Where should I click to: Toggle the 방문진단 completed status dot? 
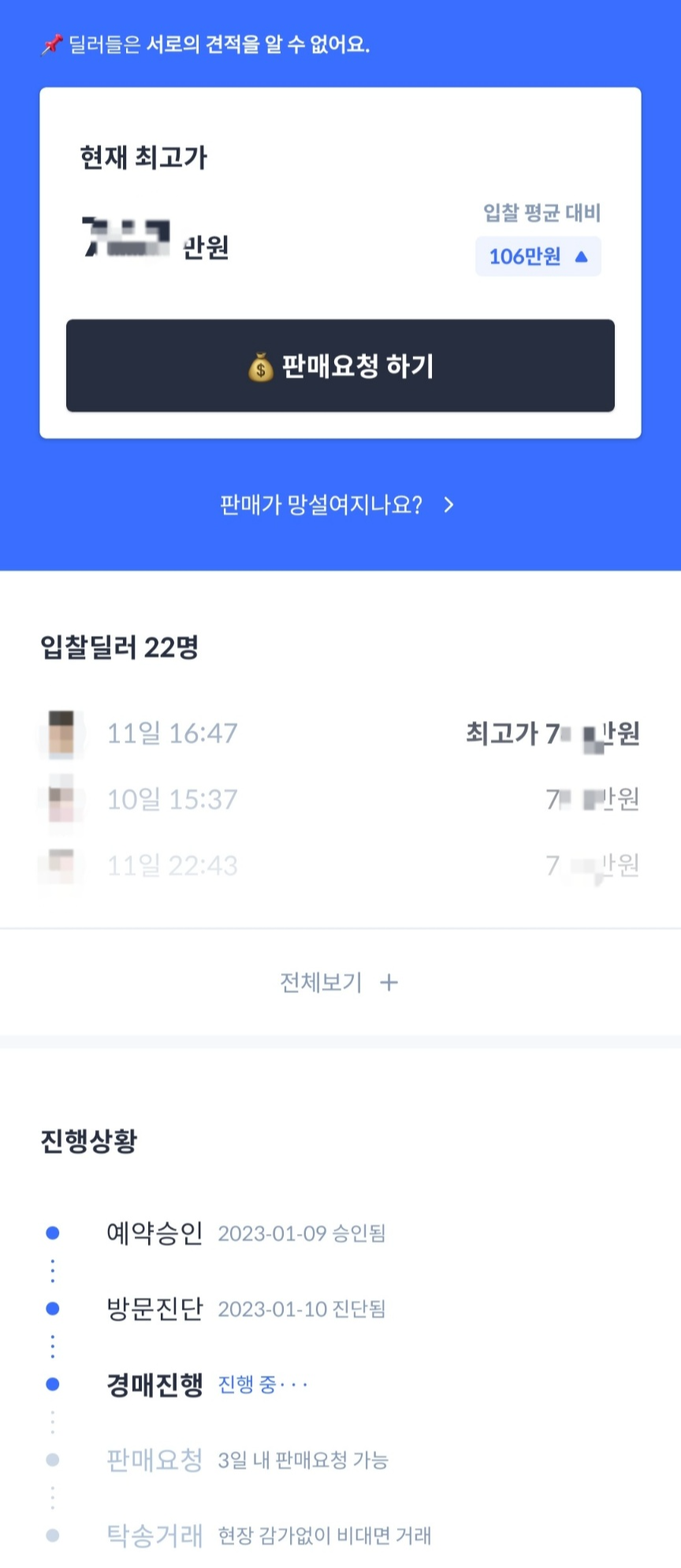click(51, 1308)
